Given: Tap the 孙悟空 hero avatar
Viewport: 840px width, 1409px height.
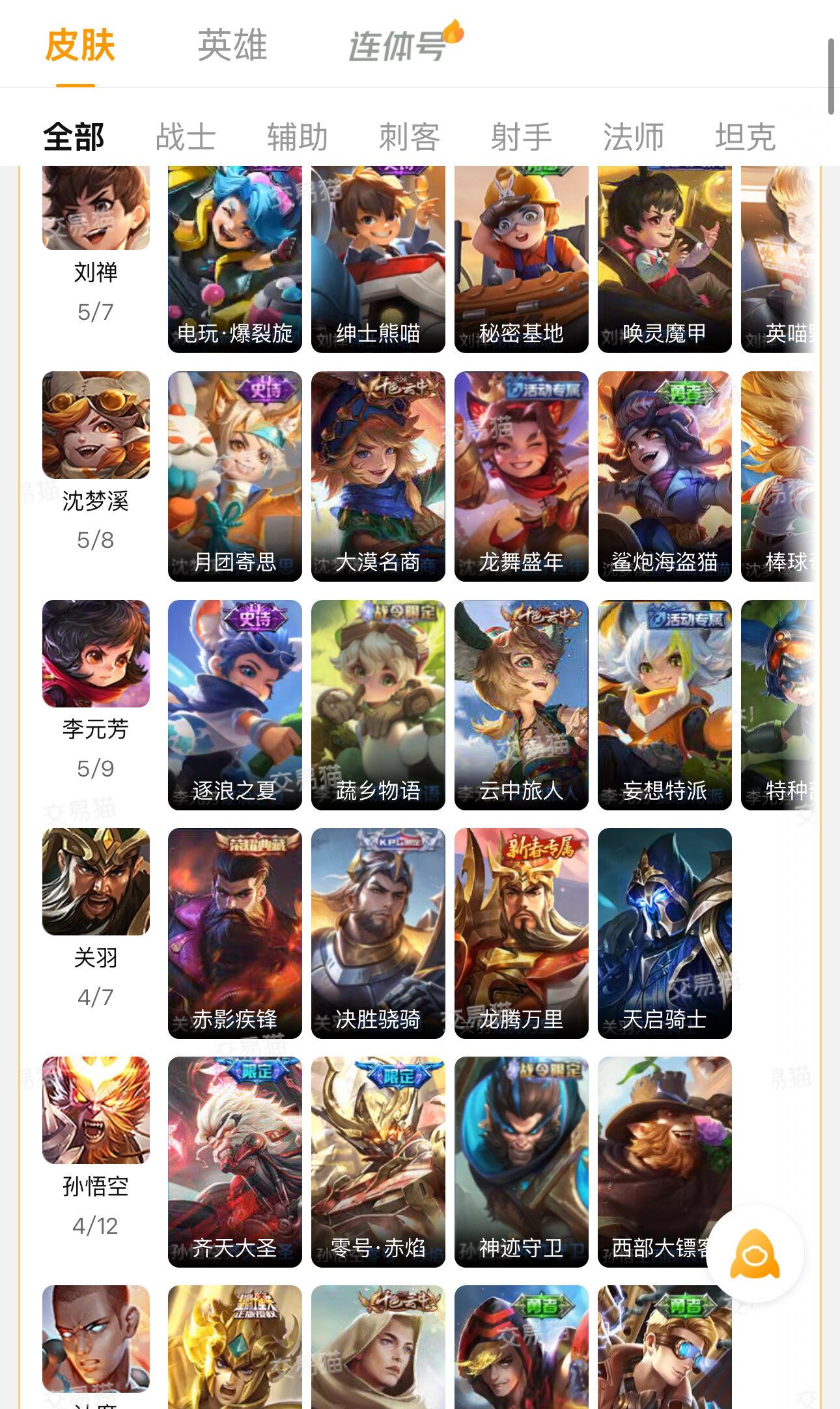Looking at the screenshot, I should pyautogui.click(x=96, y=1110).
